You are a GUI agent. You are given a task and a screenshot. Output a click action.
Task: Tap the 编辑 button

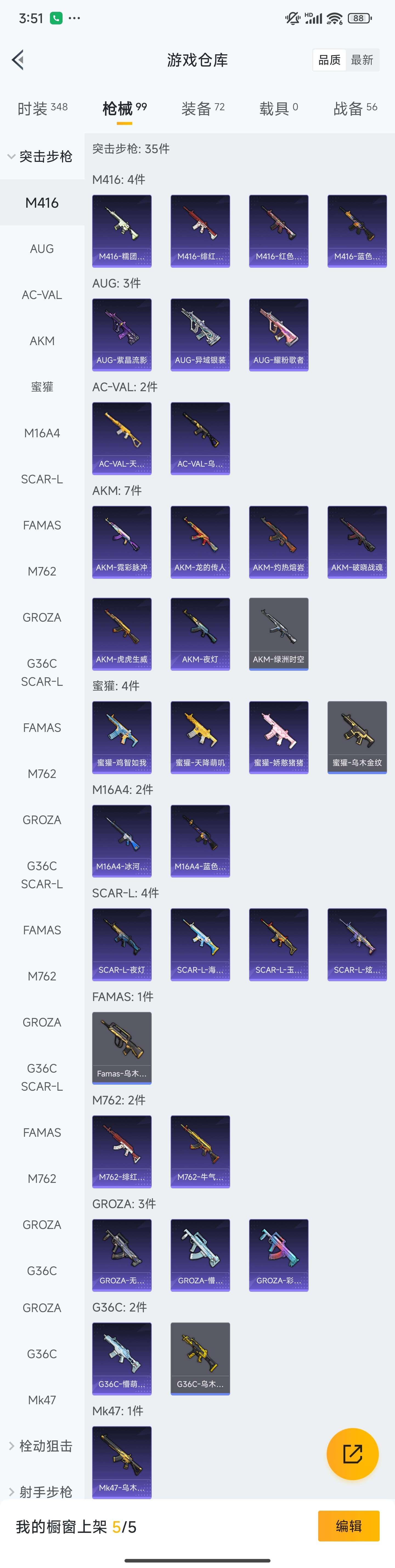(348, 1526)
